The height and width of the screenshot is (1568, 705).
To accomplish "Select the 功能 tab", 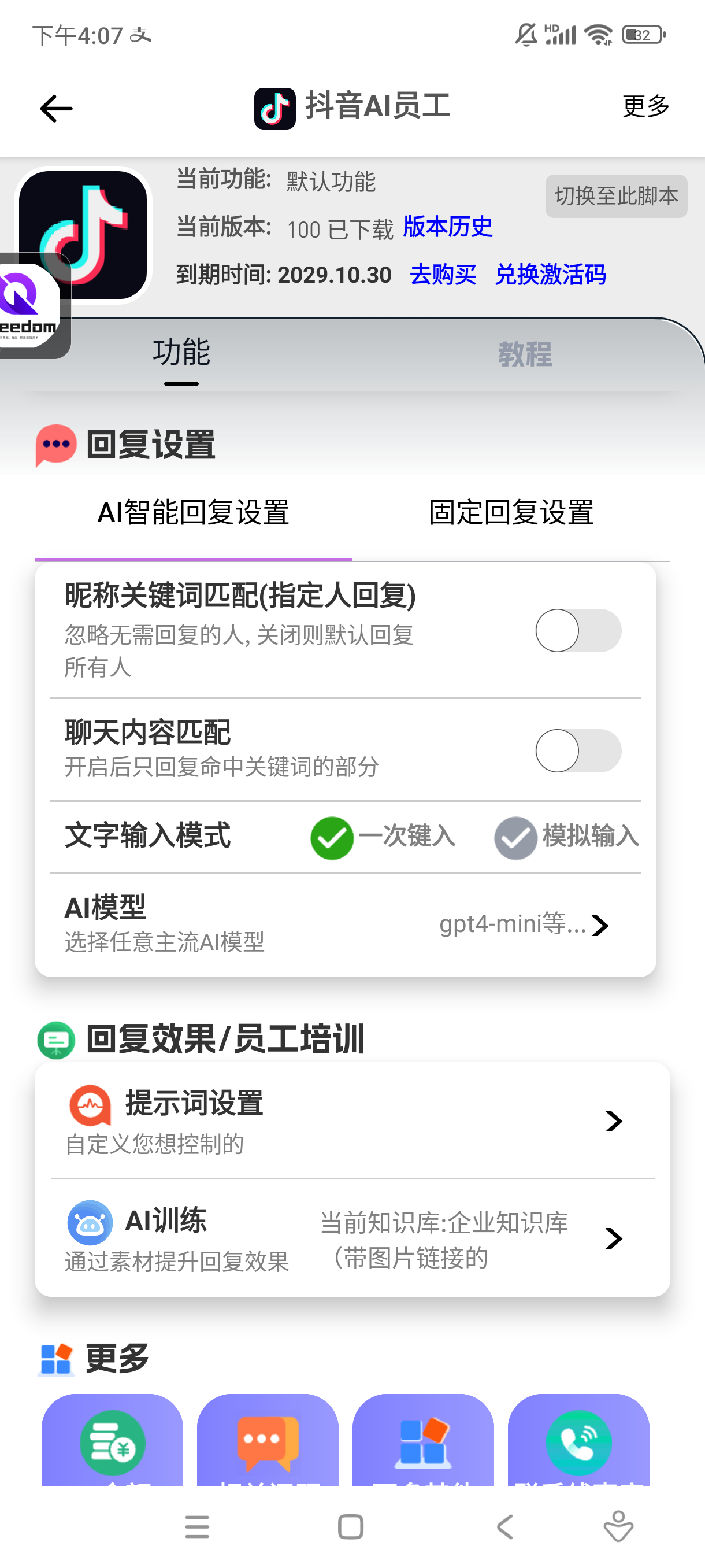I will (x=181, y=354).
